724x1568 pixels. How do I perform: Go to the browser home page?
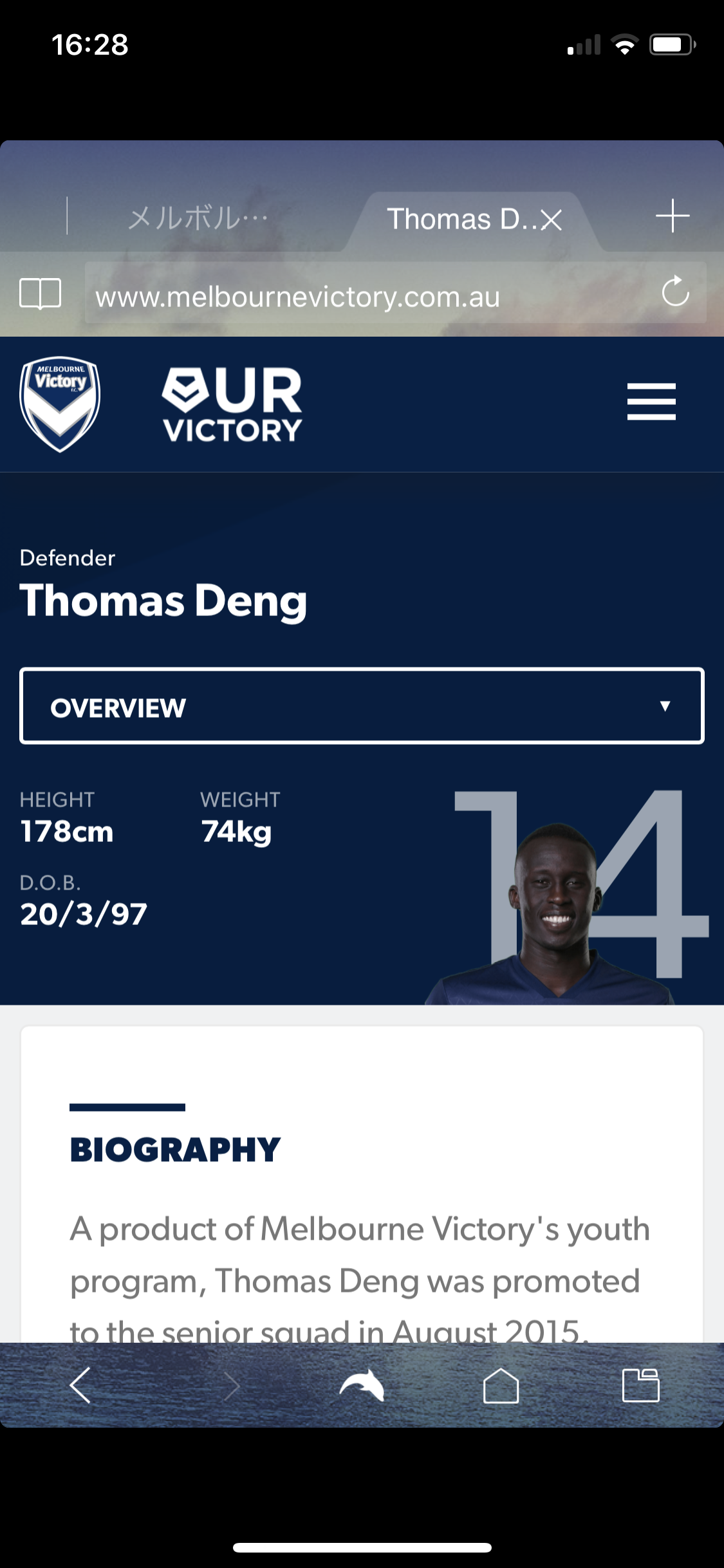501,1385
